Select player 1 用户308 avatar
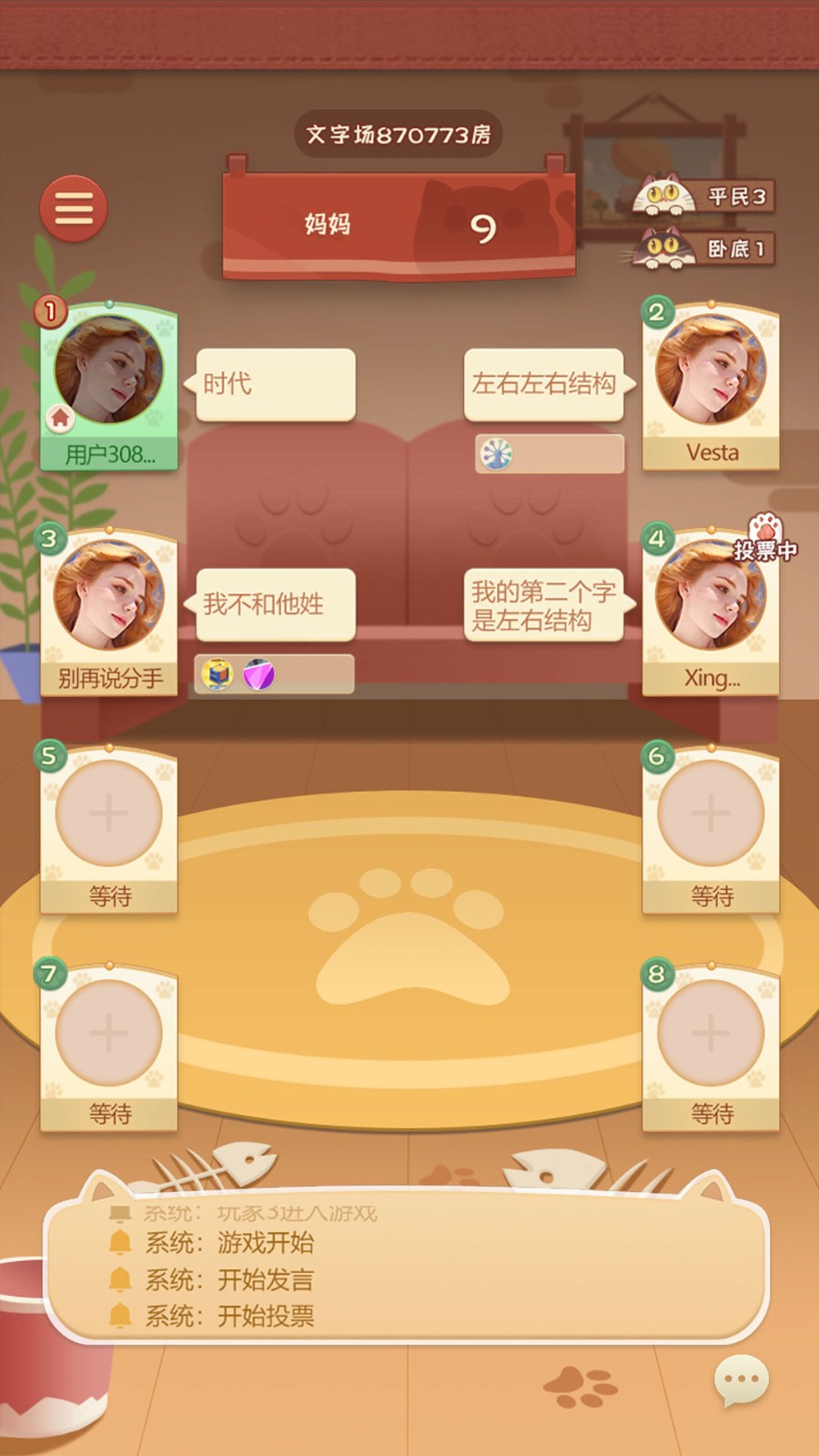The height and width of the screenshot is (1456, 819). coord(109,369)
